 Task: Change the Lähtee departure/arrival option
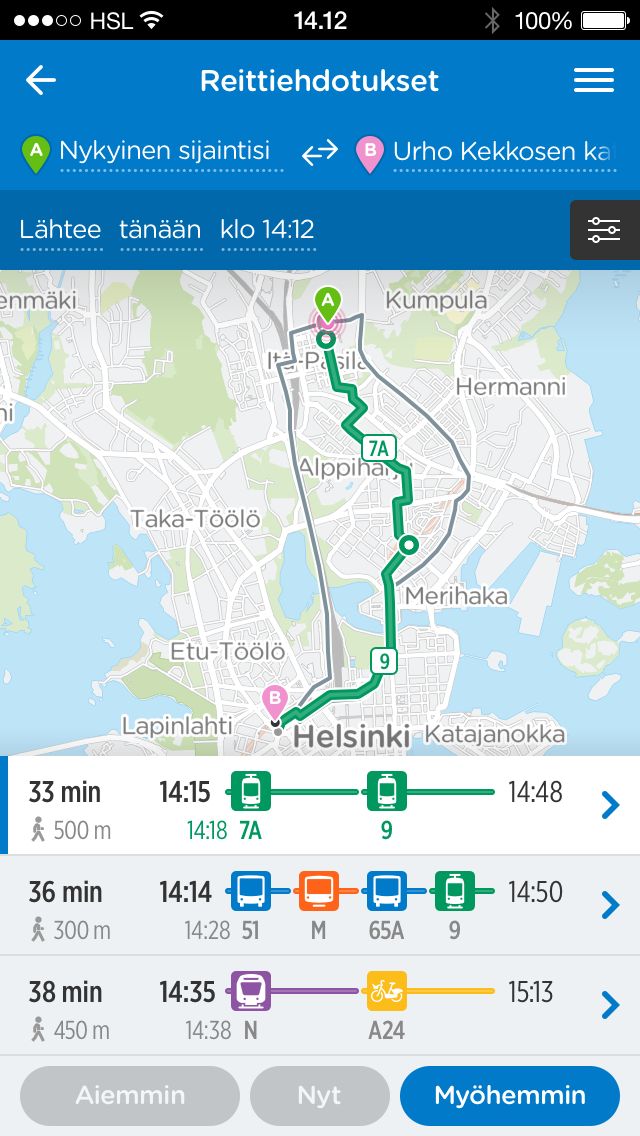(60, 230)
